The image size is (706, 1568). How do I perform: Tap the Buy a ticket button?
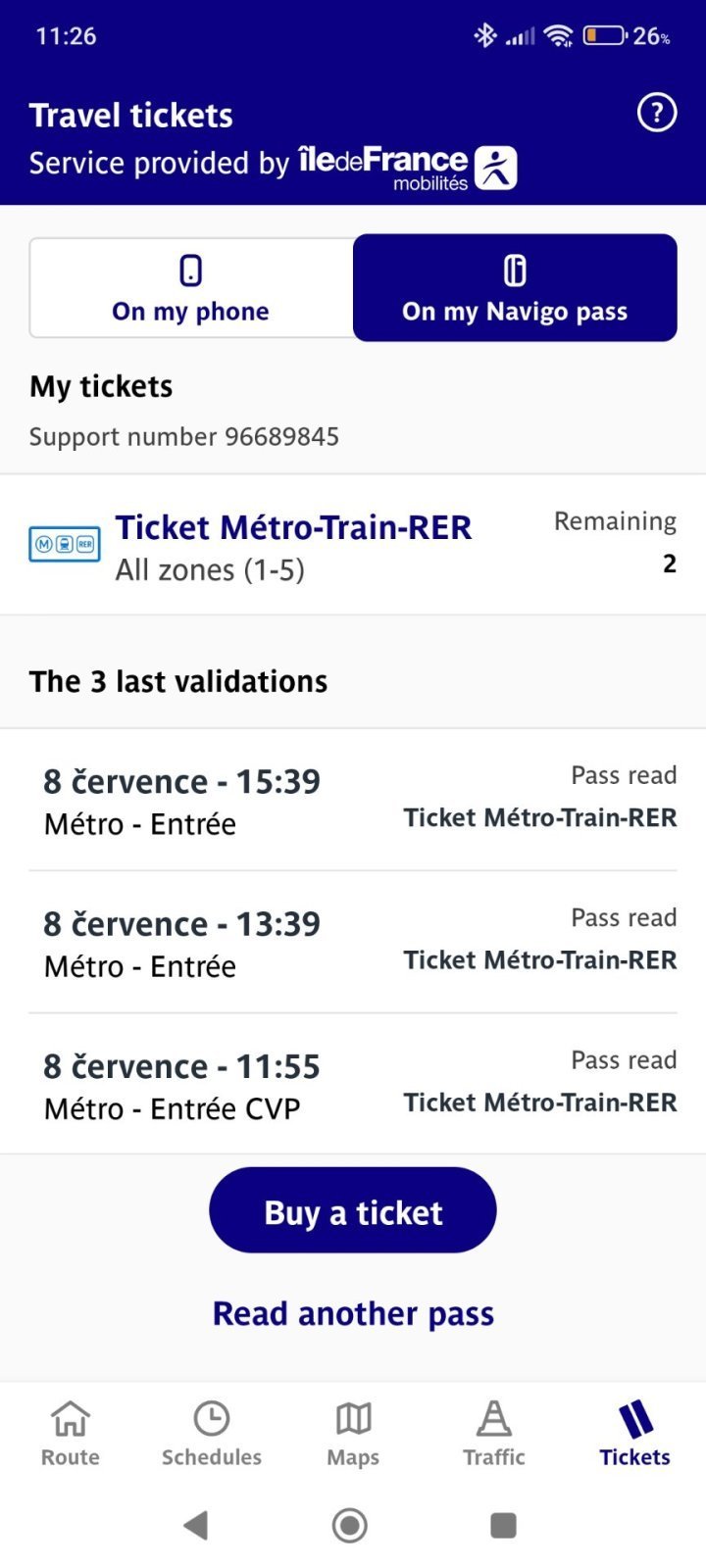click(x=353, y=1210)
